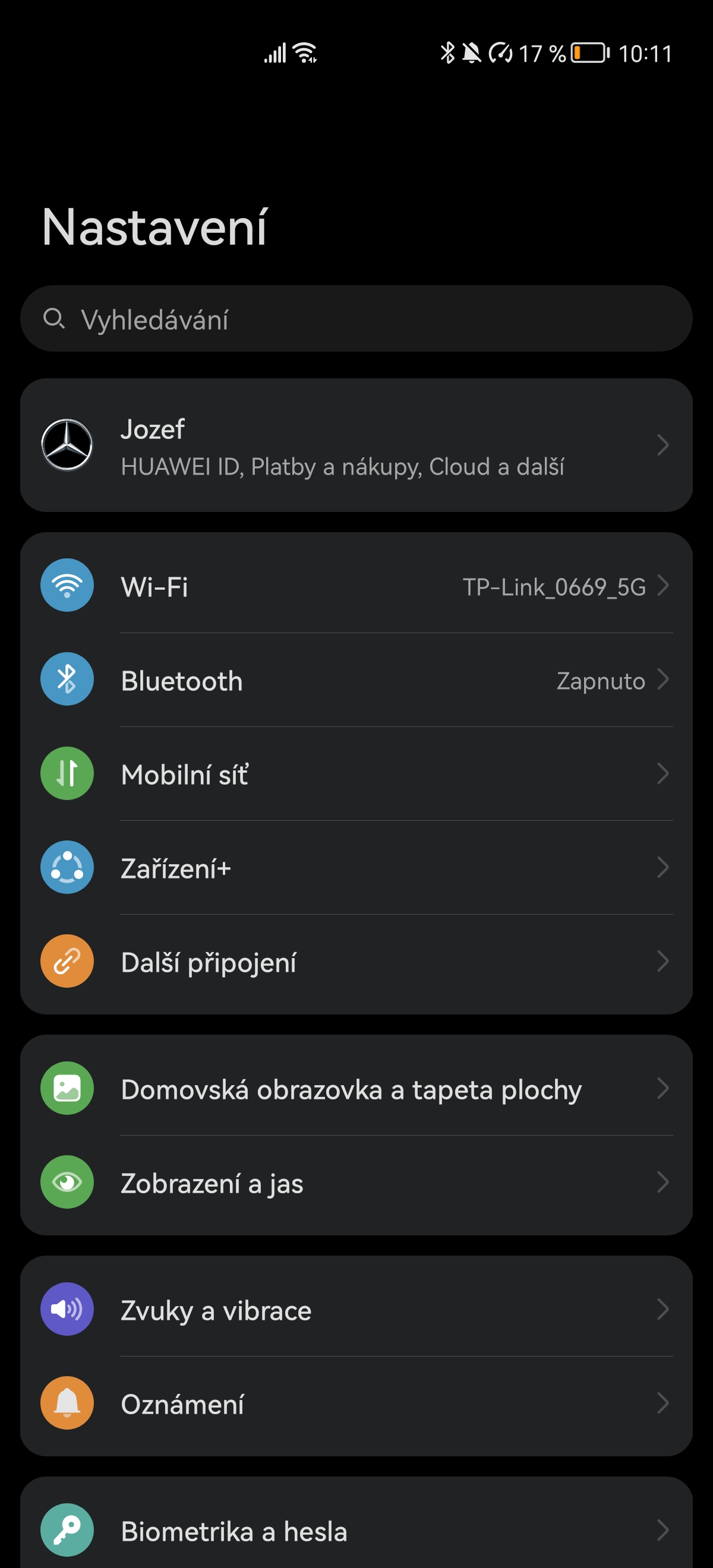The width and height of the screenshot is (713, 1568).
Task: Open Další připojení
Action: click(356, 962)
